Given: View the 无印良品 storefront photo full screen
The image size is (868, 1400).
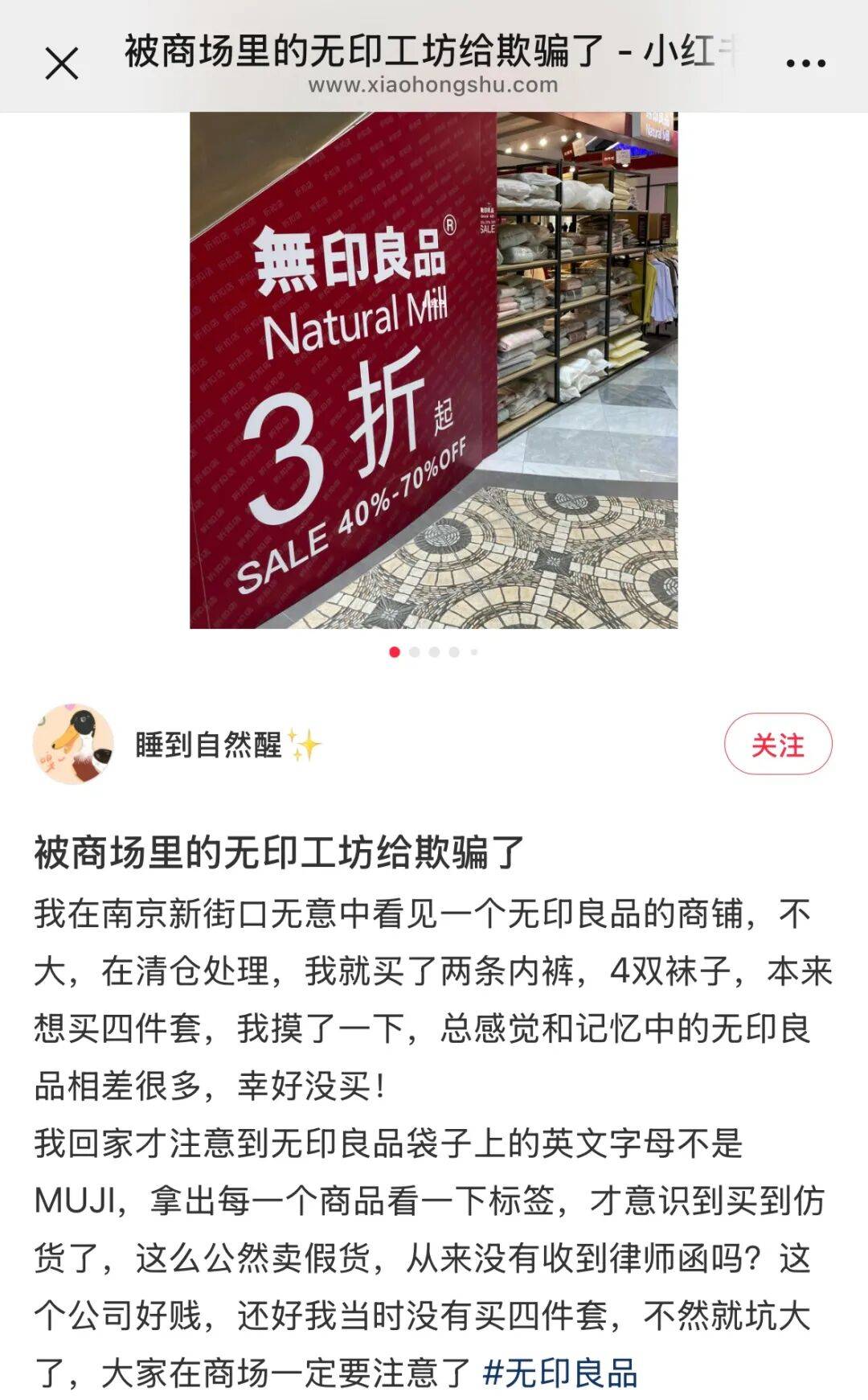Looking at the screenshot, I should (x=433, y=370).
